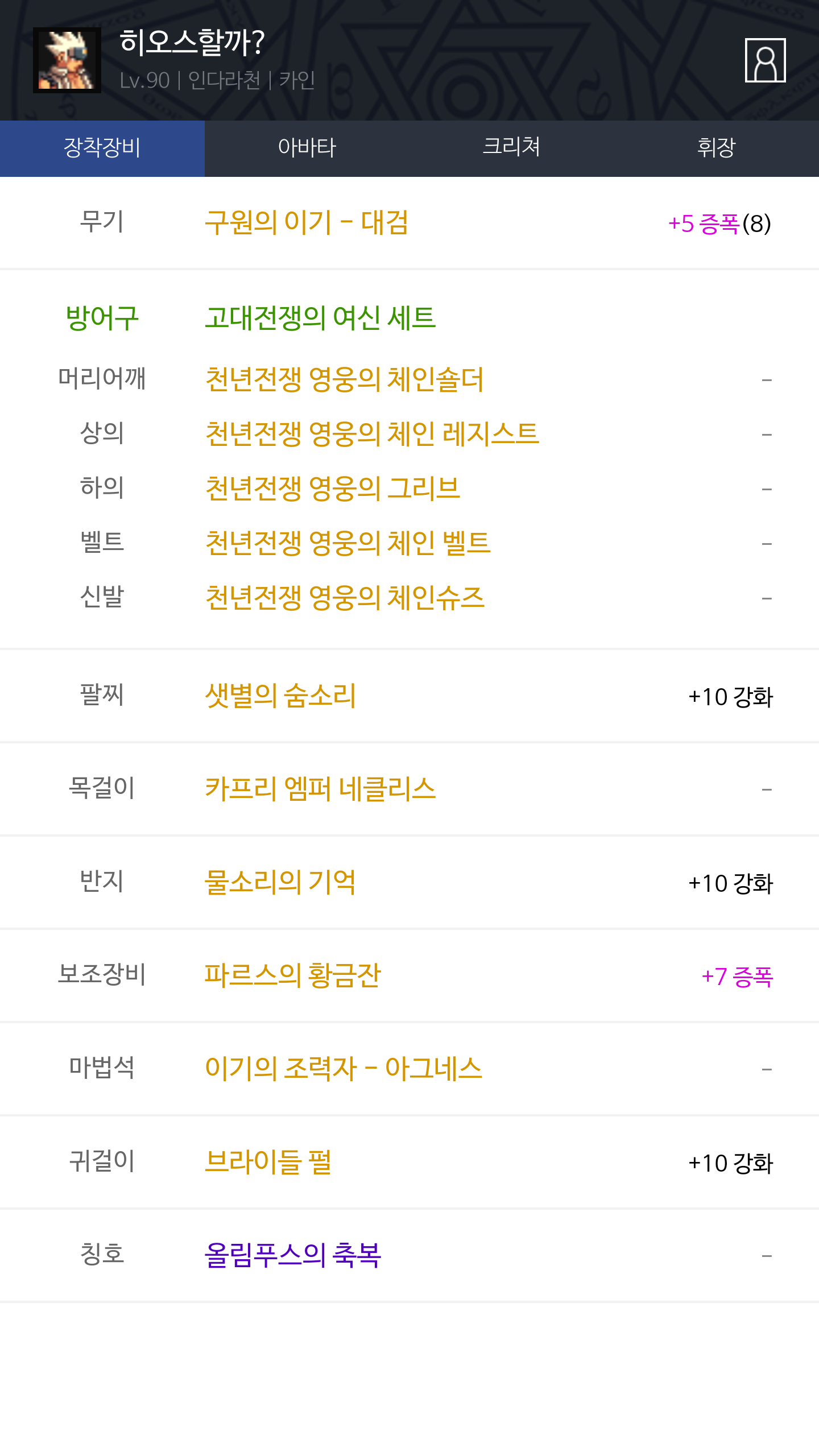
Task: View the 고대전쟁의 여신 세트 armor set
Action: click(320, 318)
